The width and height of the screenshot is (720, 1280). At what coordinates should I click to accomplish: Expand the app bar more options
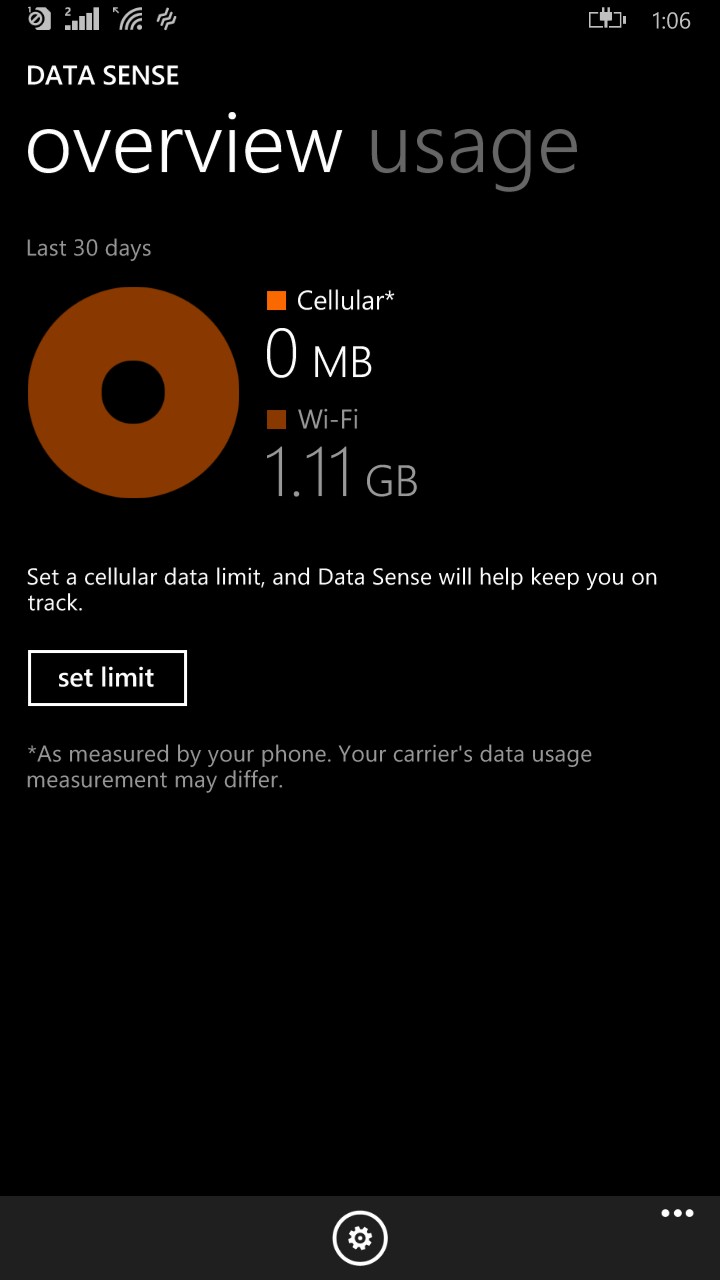coord(677,1214)
